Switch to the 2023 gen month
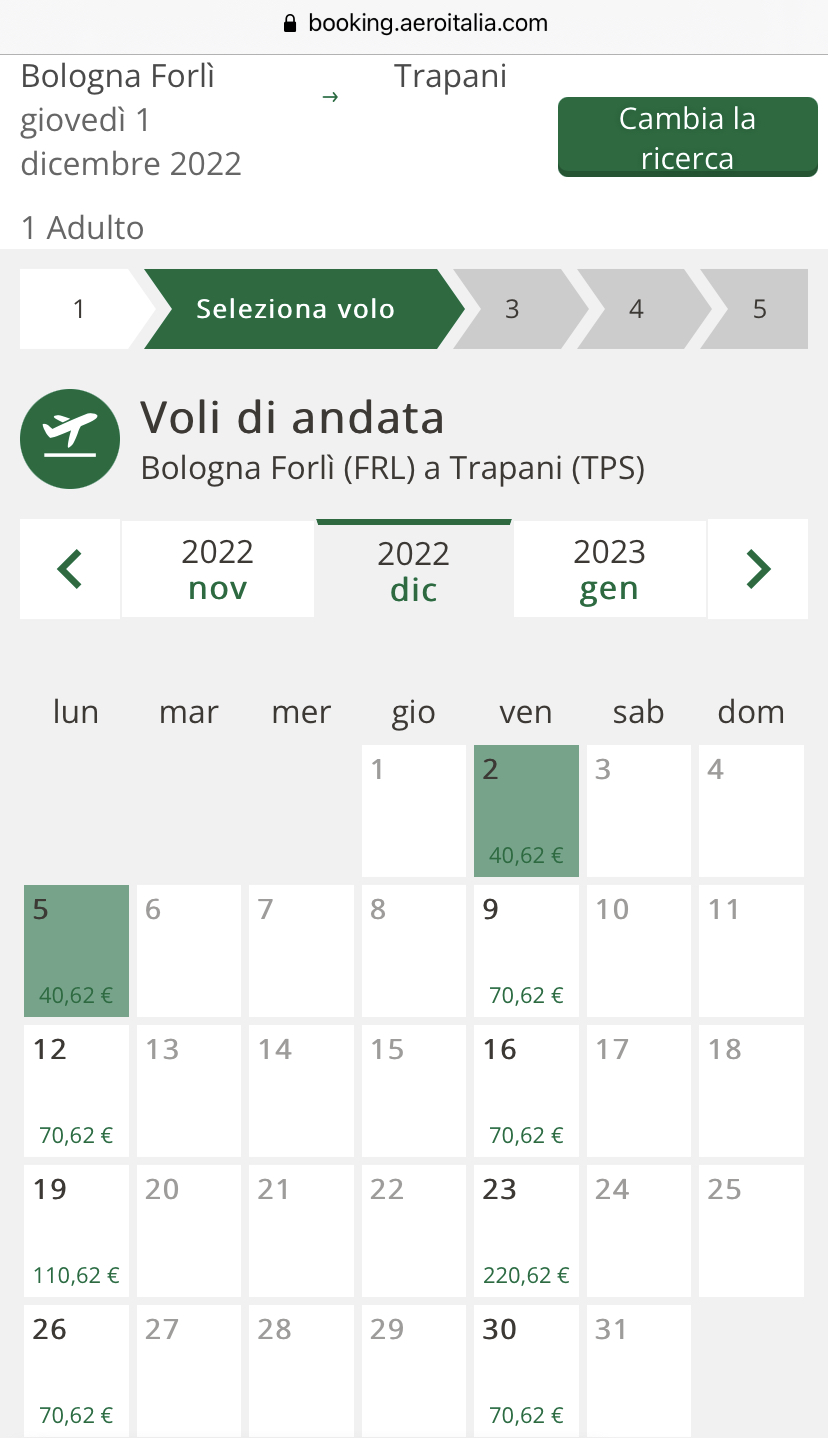The image size is (828, 1438). (609, 569)
